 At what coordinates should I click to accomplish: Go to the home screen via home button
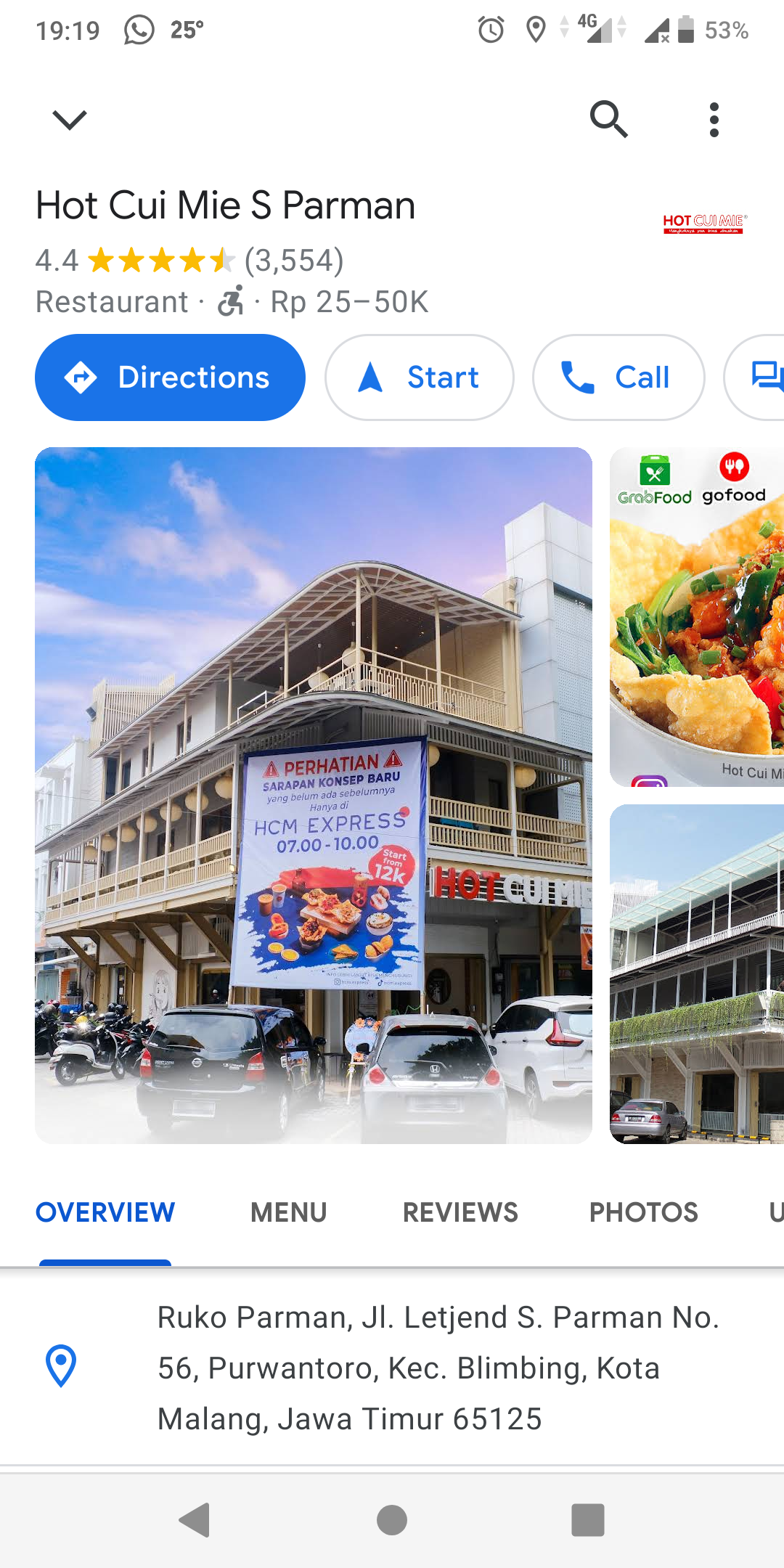[392, 1520]
